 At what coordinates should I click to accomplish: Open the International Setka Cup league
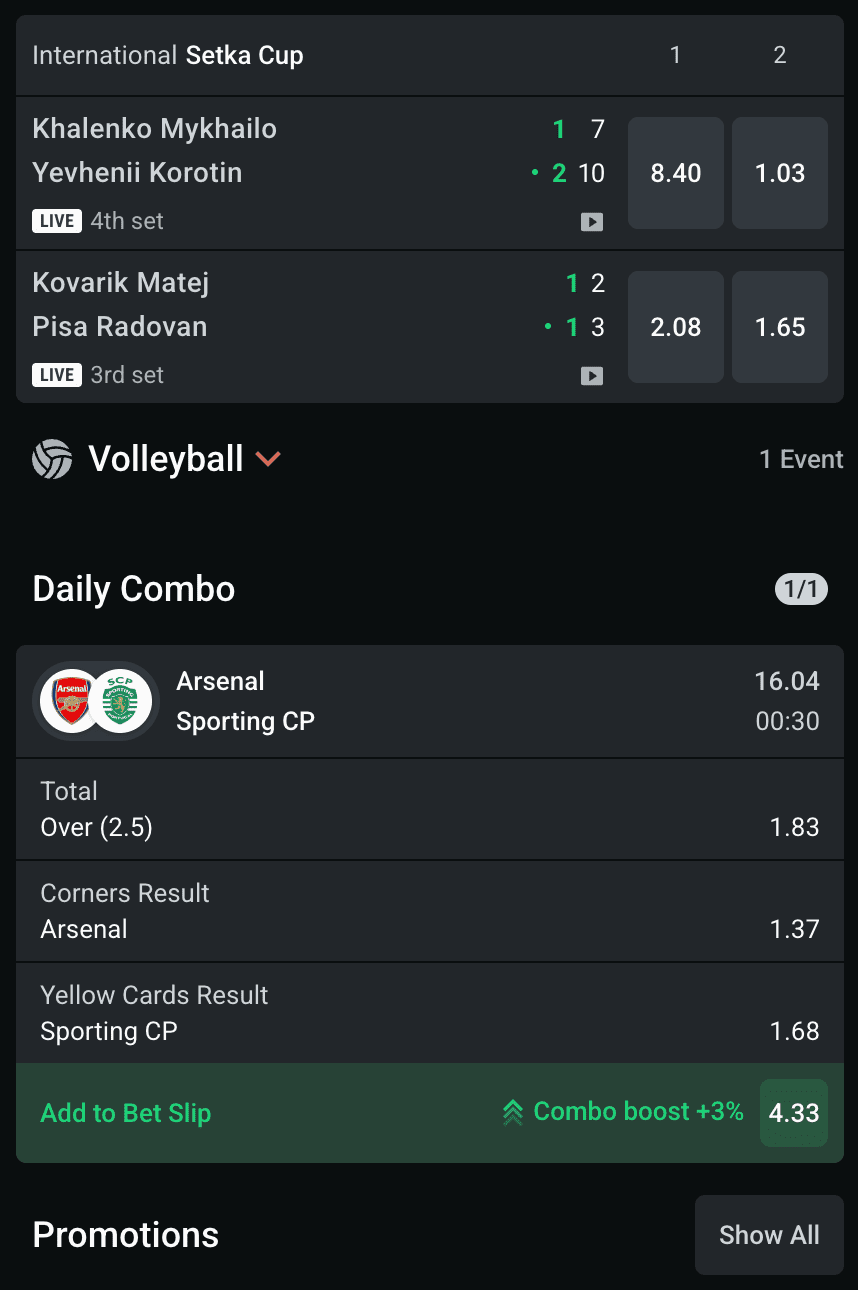[x=168, y=55]
